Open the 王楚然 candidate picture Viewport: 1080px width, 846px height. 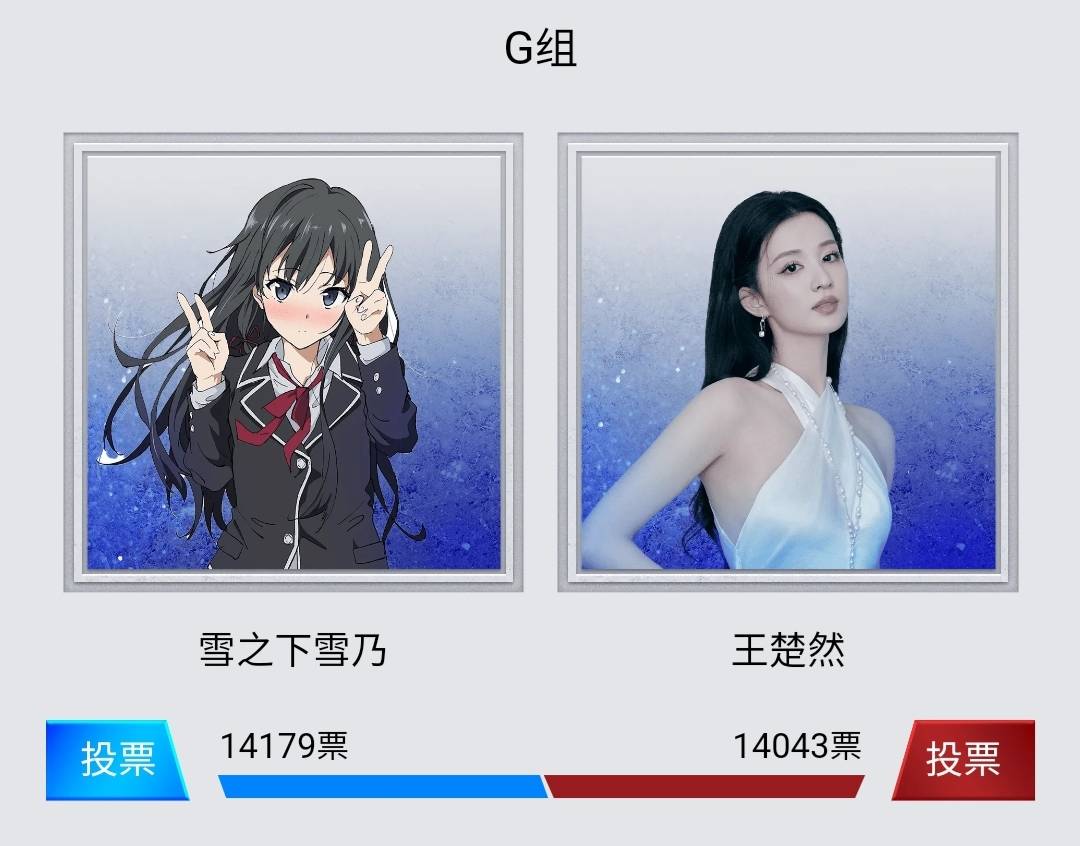(788, 362)
